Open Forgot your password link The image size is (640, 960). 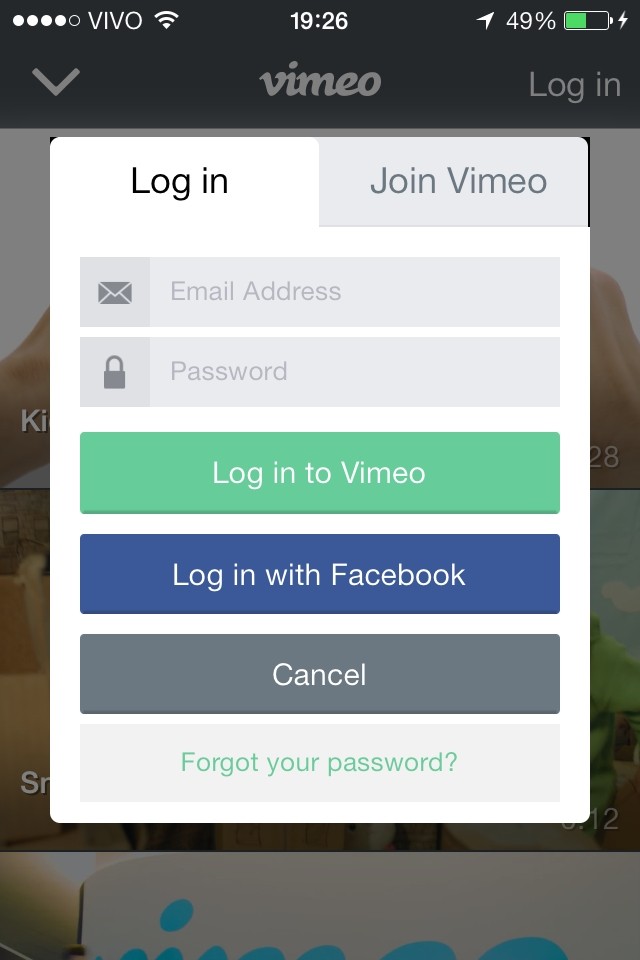[319, 763]
